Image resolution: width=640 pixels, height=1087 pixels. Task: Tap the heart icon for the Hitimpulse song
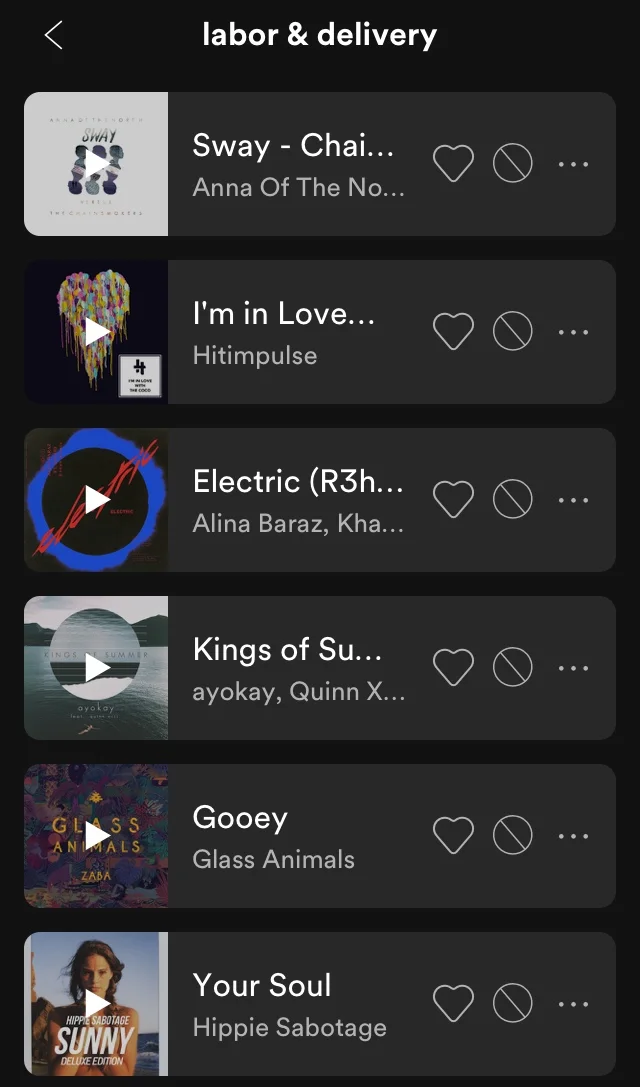tap(453, 332)
